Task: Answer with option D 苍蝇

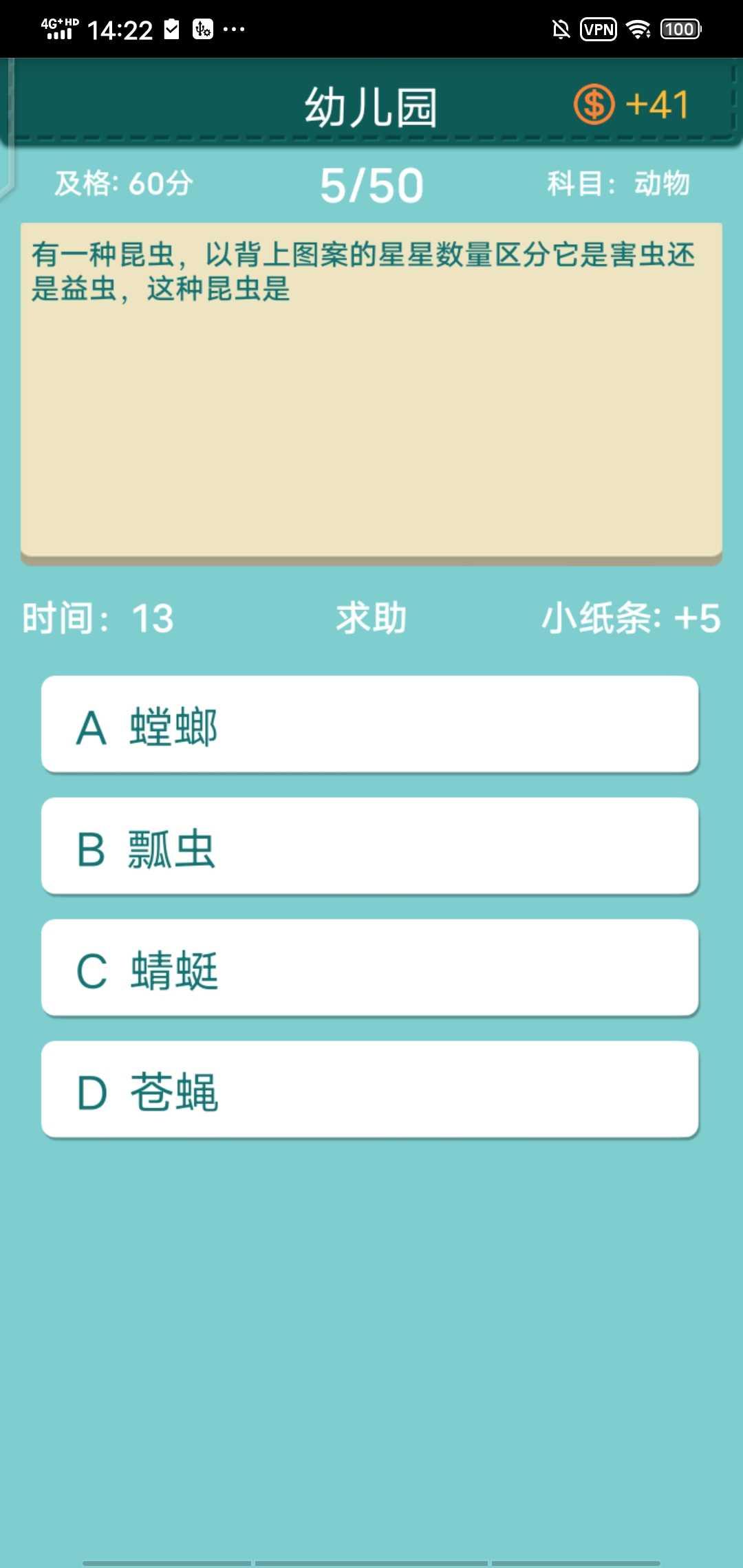Action: point(370,1090)
